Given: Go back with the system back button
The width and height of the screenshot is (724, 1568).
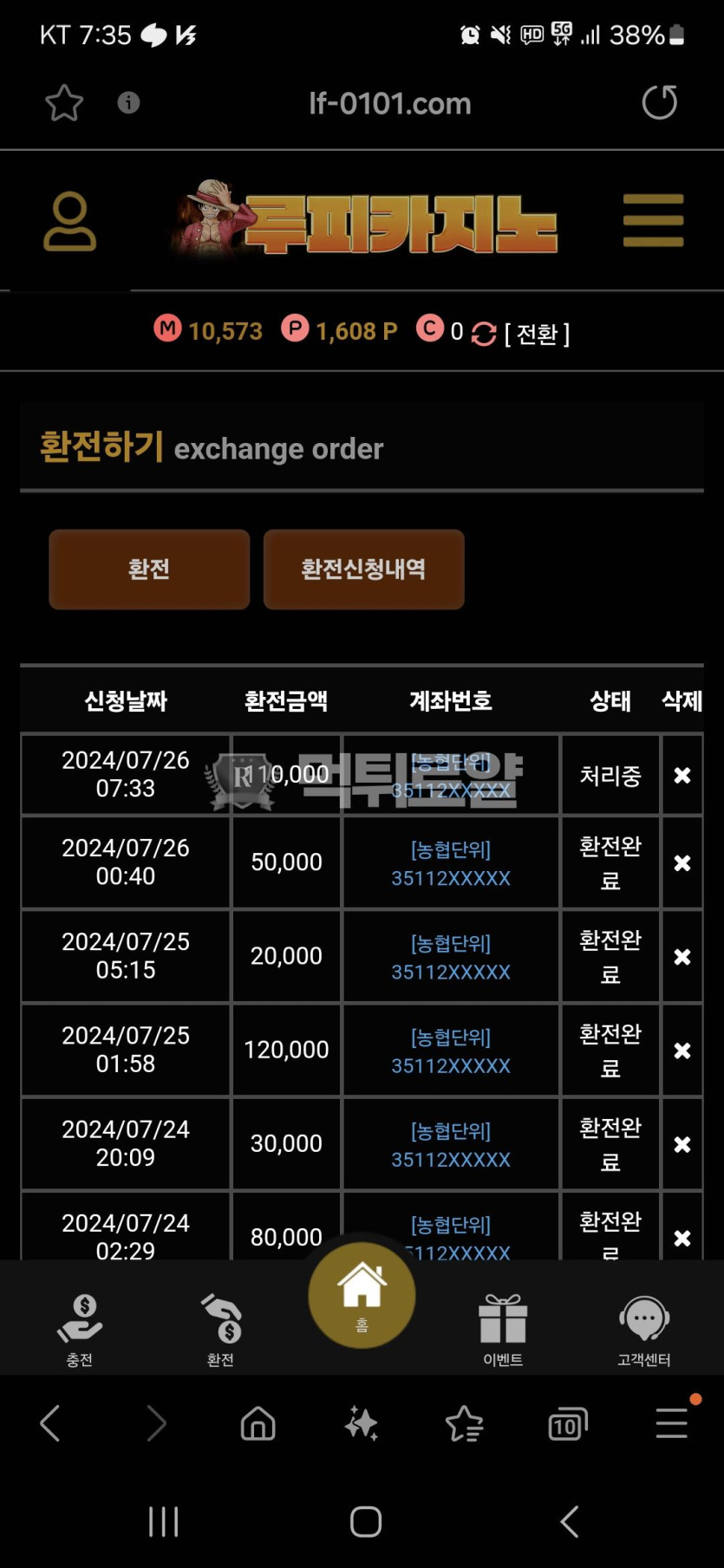Looking at the screenshot, I should [570, 1521].
